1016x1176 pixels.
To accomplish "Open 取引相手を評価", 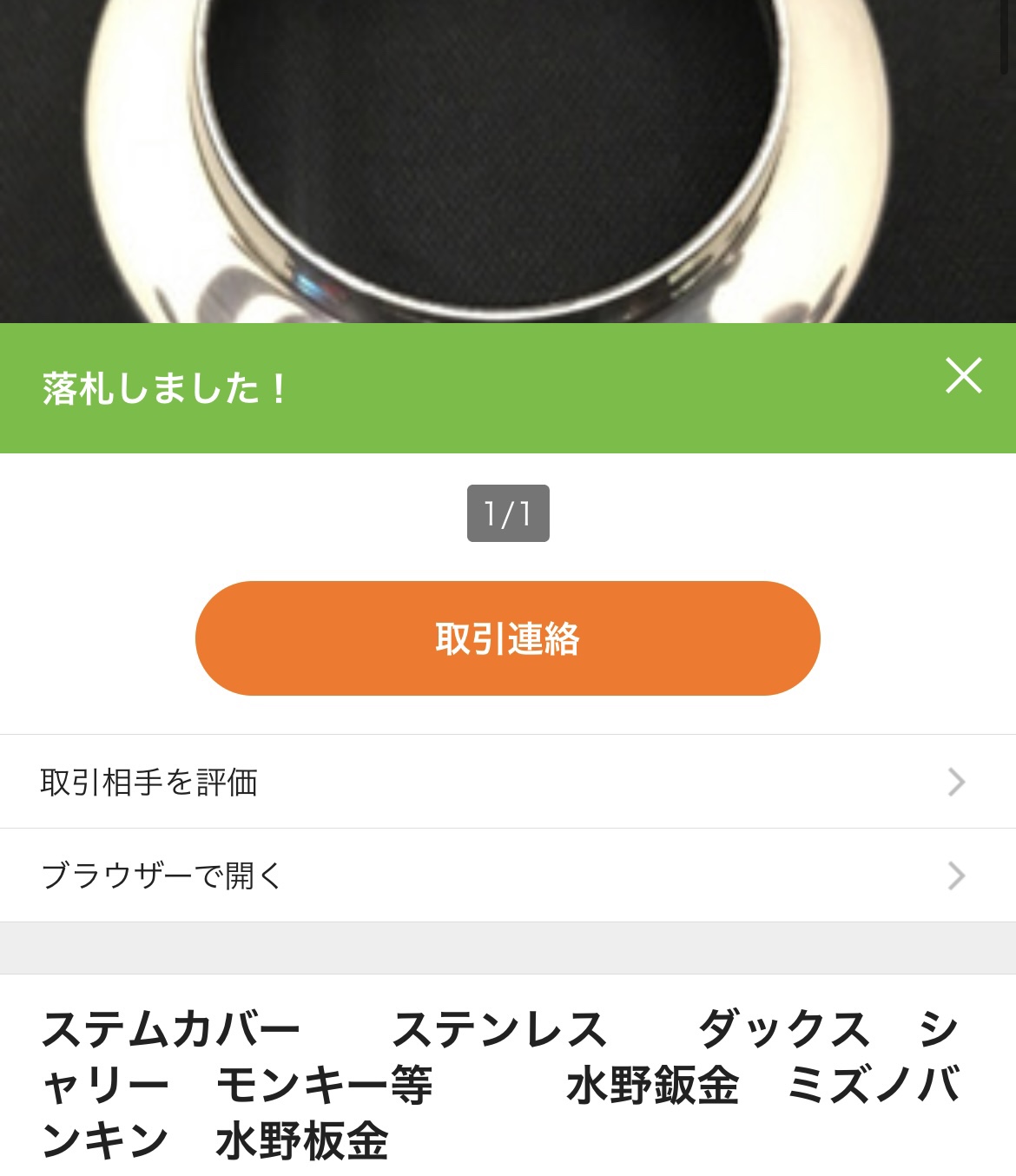I will [507, 782].
